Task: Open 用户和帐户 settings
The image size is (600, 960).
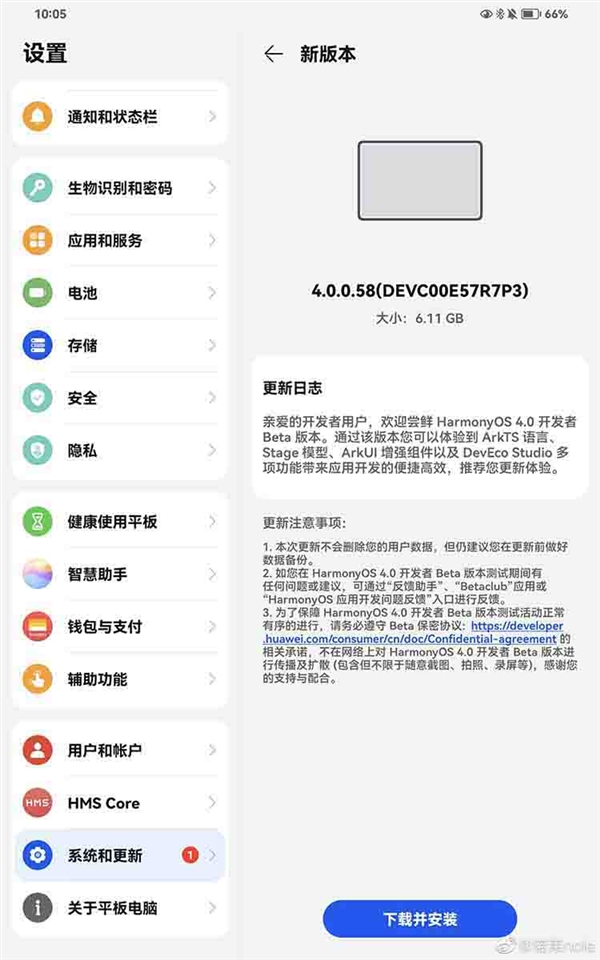Action: [x=120, y=750]
